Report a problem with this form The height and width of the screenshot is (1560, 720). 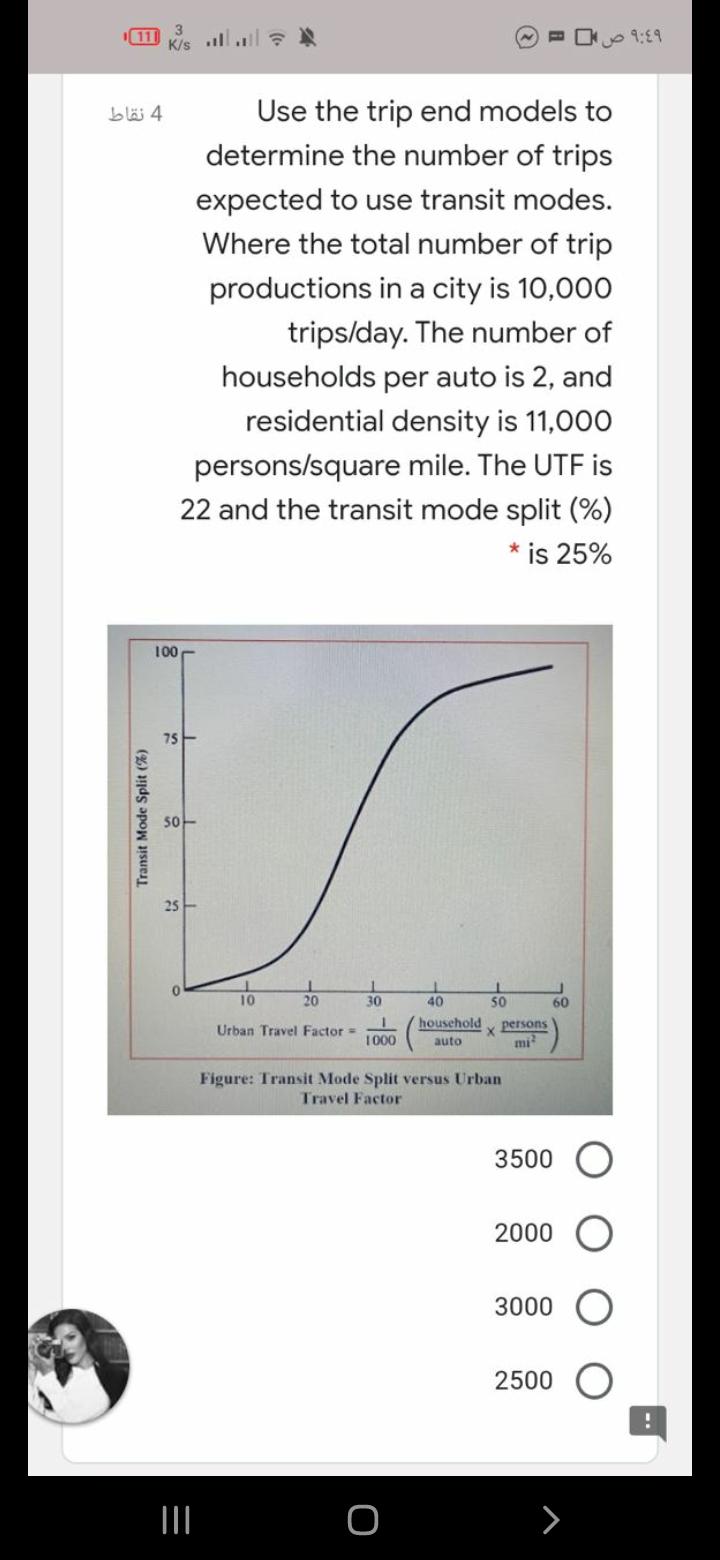coord(647,1421)
